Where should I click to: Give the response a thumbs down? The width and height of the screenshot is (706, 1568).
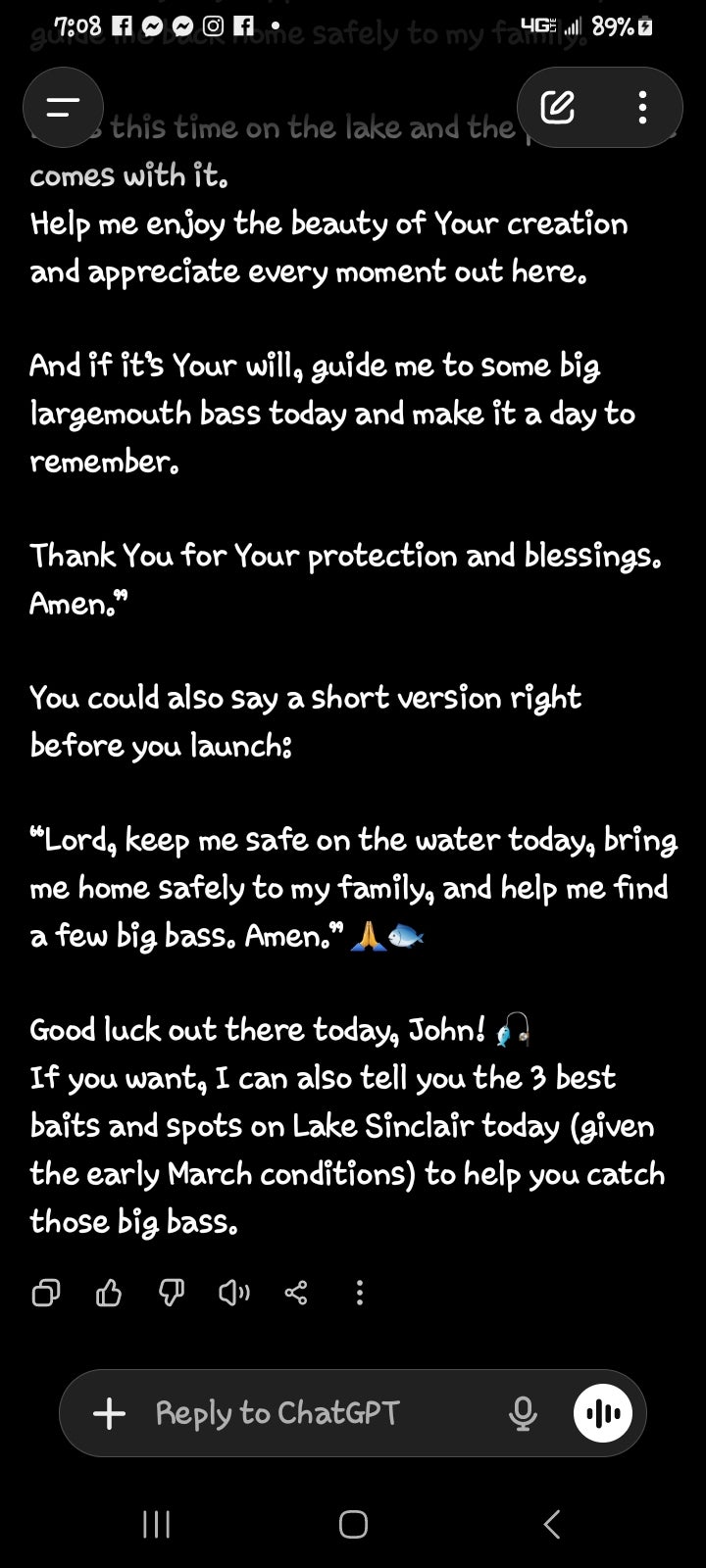click(171, 1294)
